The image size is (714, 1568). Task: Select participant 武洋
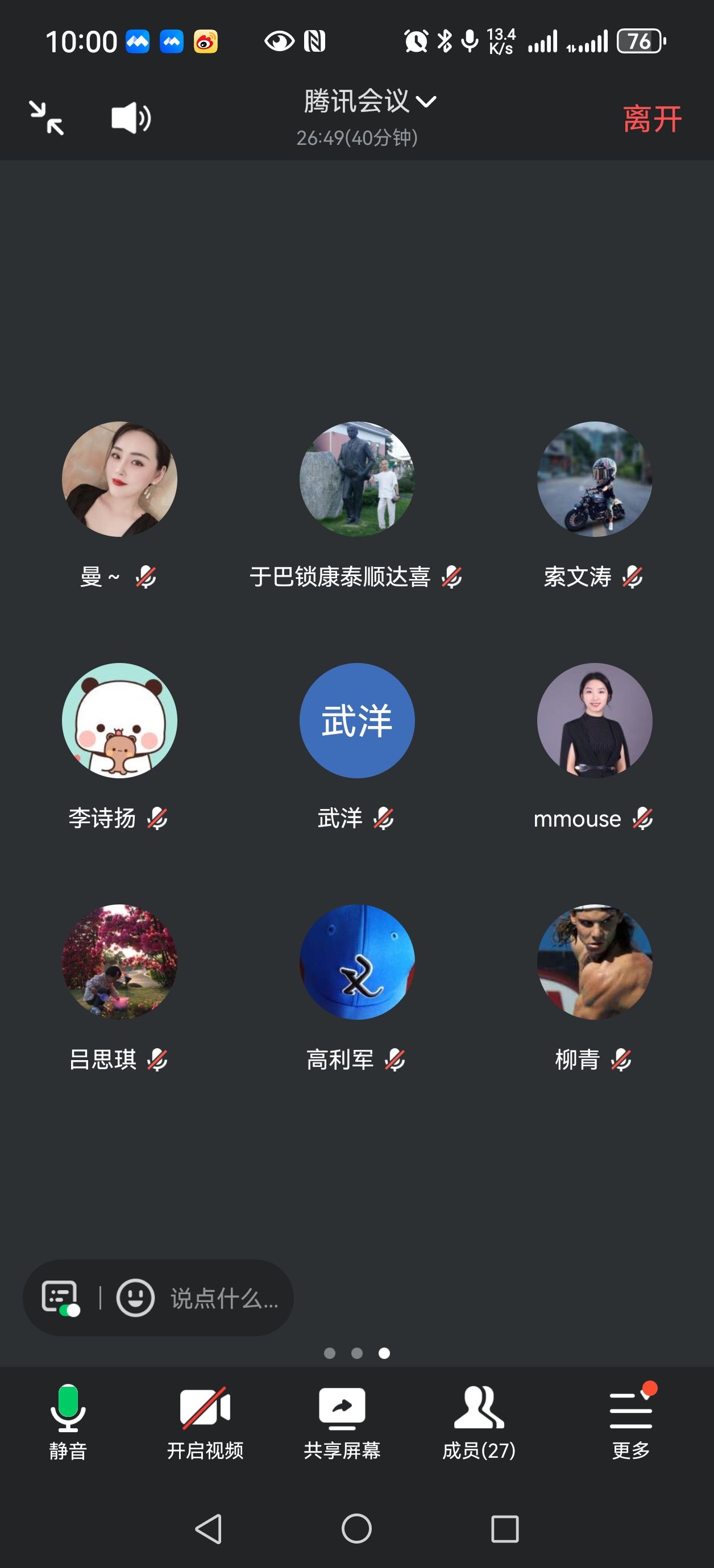[357, 721]
